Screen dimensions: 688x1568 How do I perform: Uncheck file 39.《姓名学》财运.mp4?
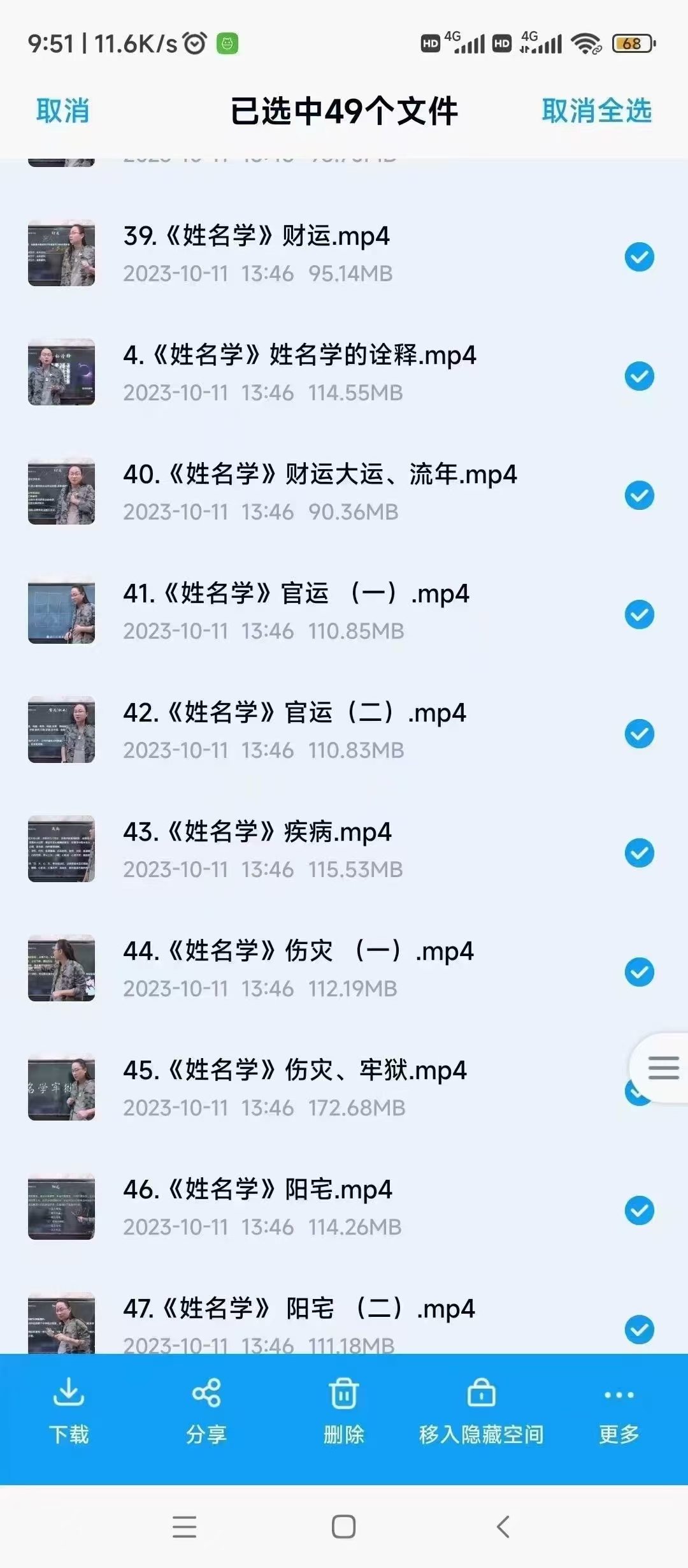click(x=639, y=257)
